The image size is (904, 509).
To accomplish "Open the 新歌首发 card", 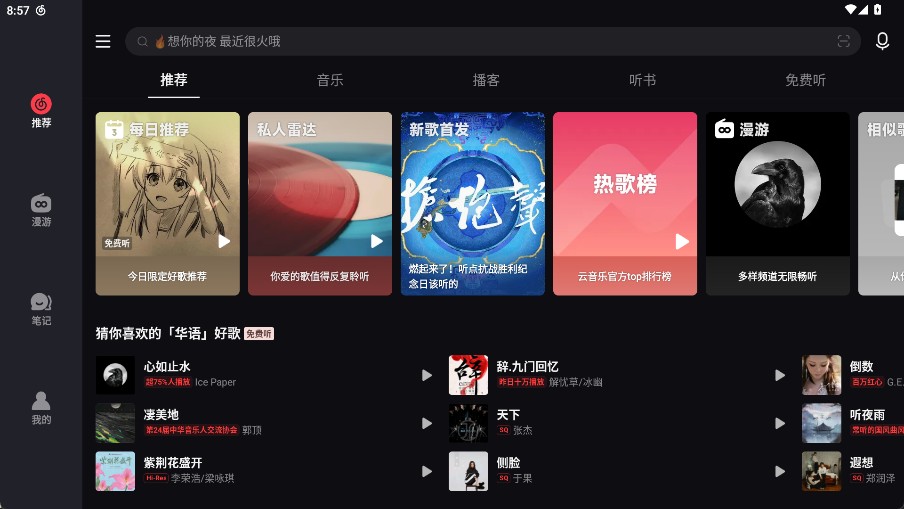I will click(473, 203).
